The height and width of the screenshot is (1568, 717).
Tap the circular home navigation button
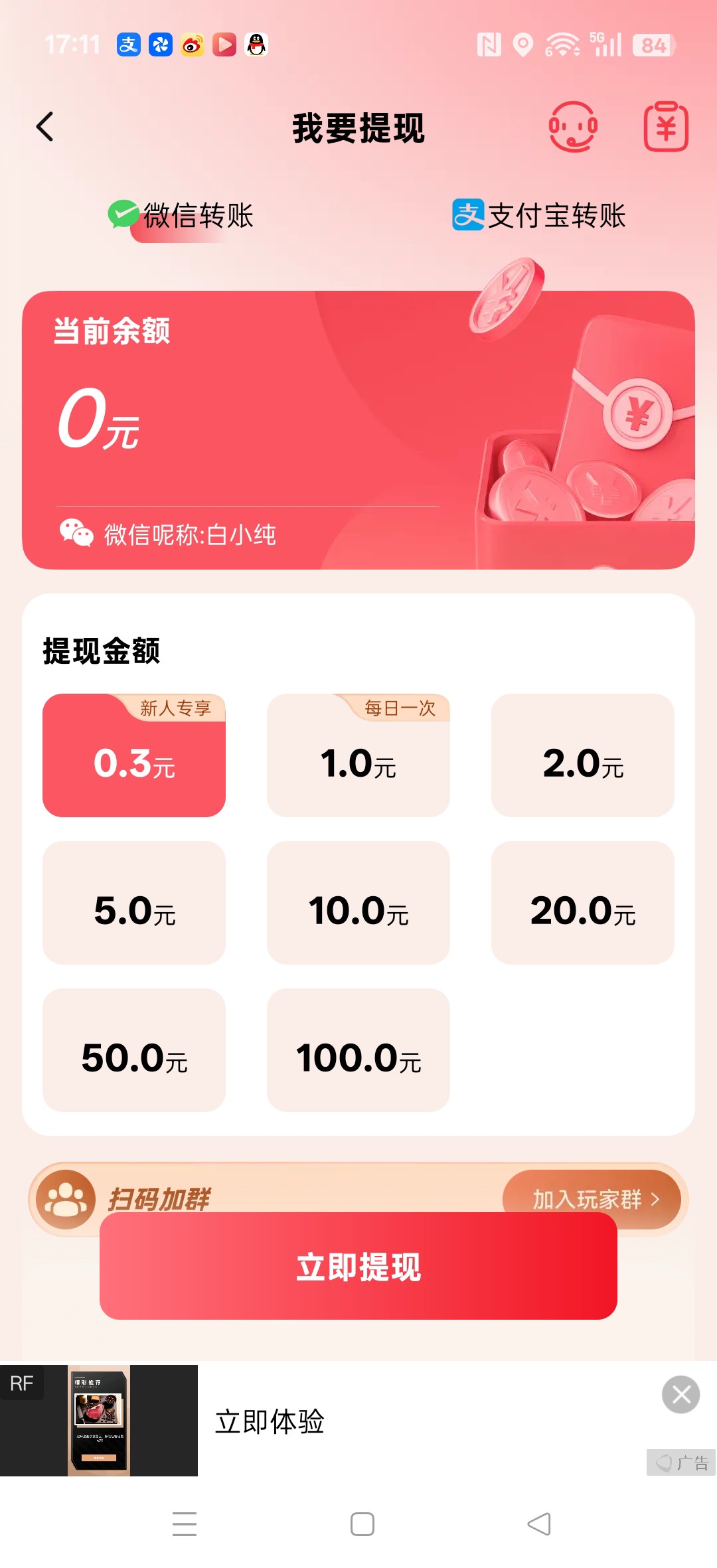click(x=358, y=1525)
